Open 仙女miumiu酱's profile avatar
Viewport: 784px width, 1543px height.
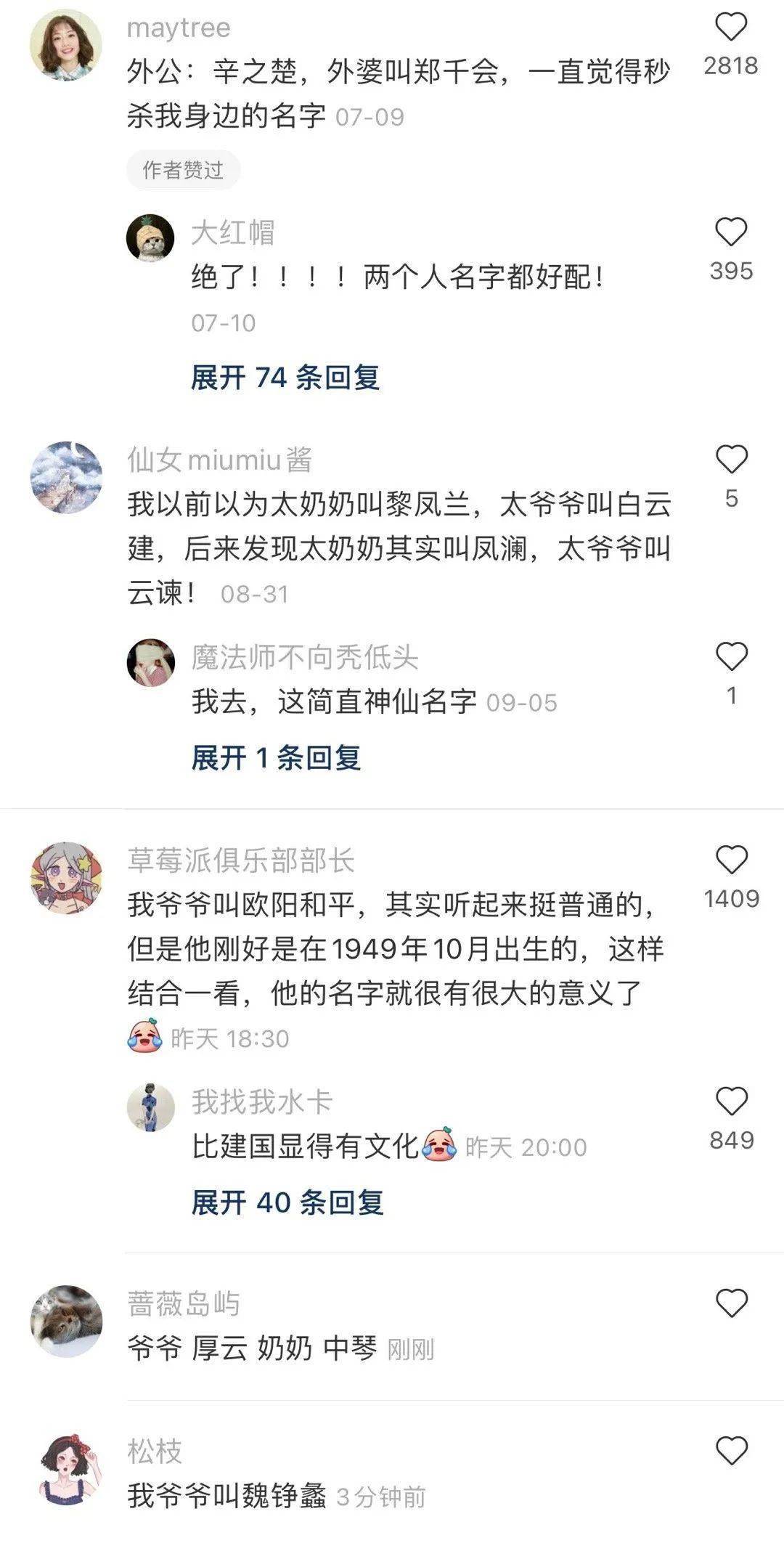tap(66, 477)
